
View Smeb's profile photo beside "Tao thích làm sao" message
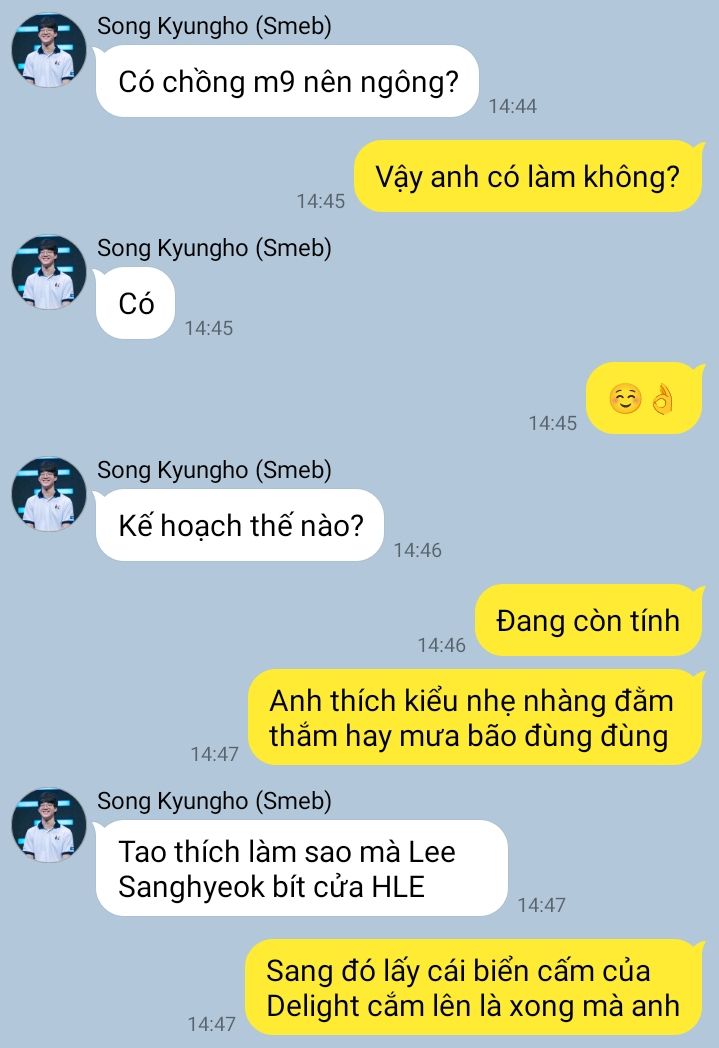[48, 825]
